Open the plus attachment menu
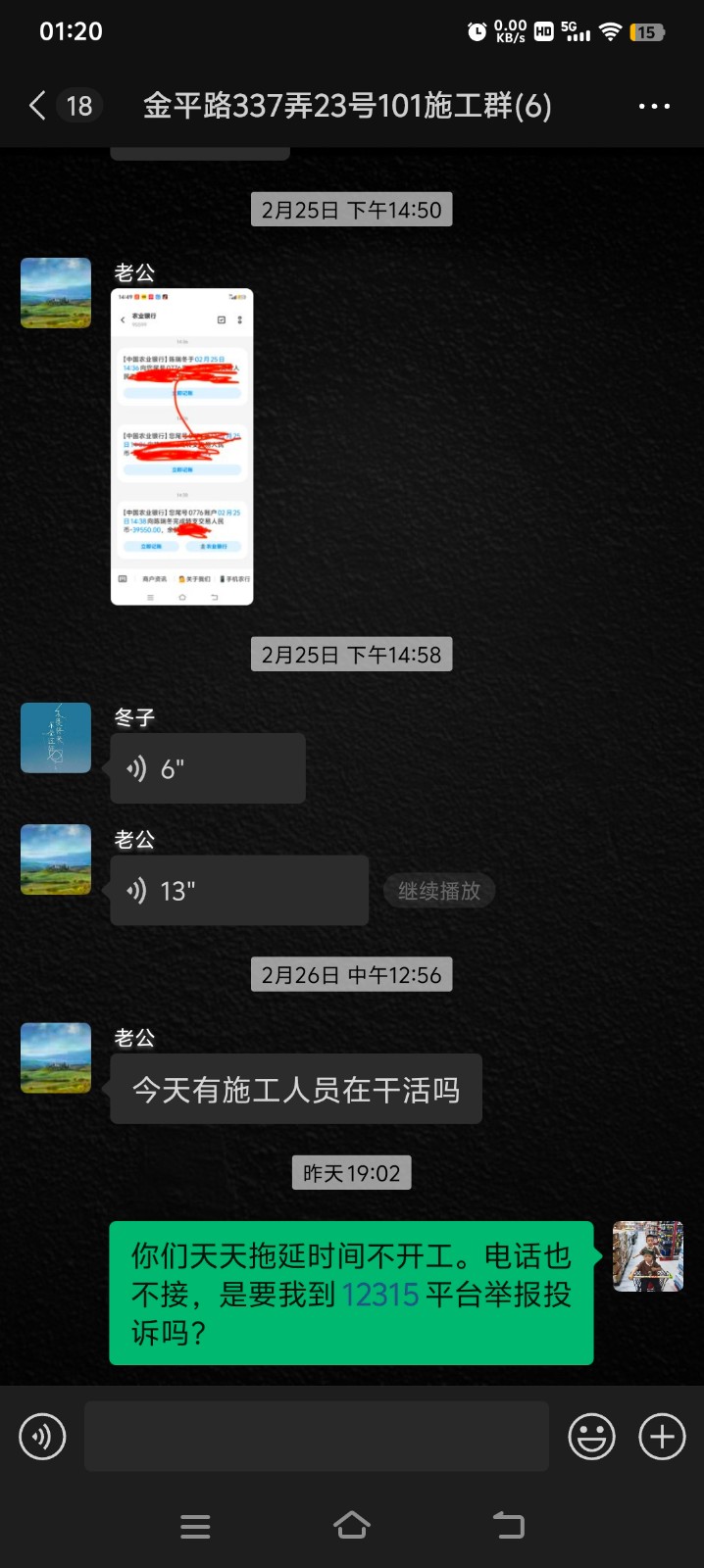This screenshot has height=1568, width=704. point(662,1437)
